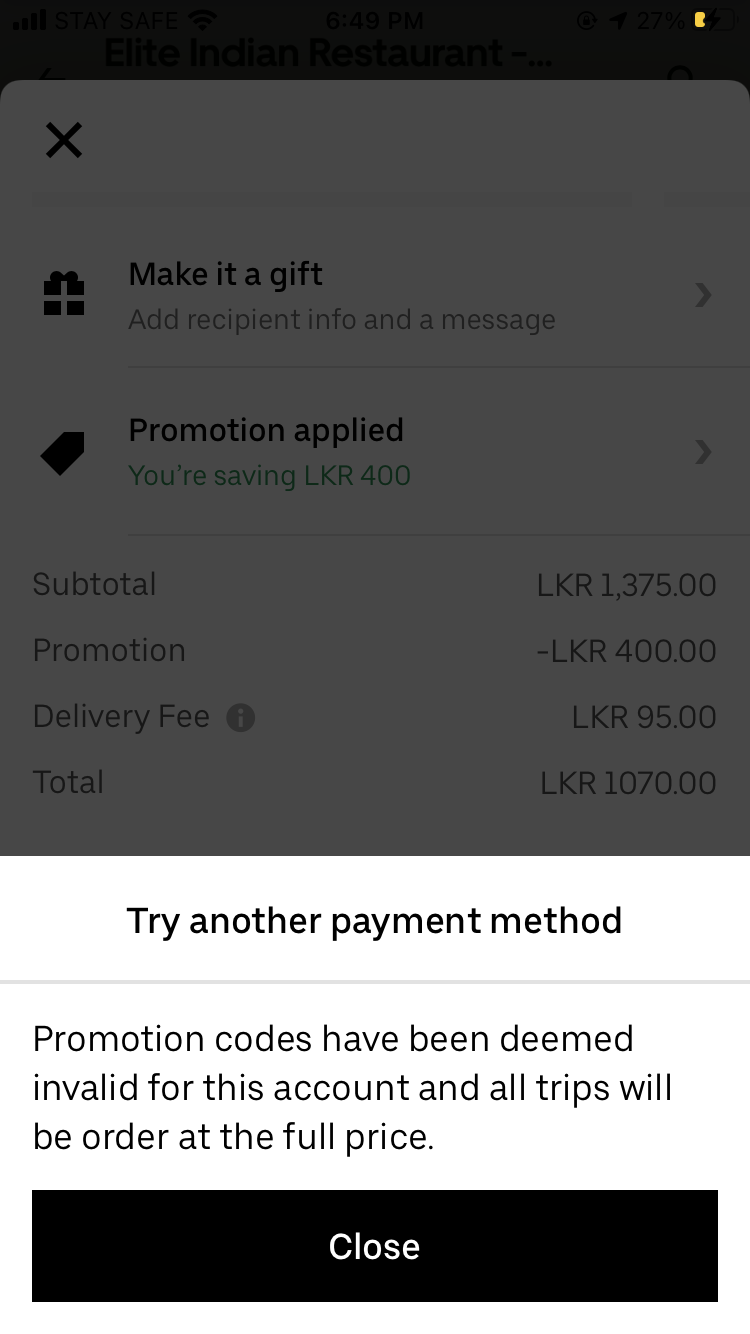750x1334 pixels.
Task: Open the Promotion applied details
Action: [x=375, y=452]
